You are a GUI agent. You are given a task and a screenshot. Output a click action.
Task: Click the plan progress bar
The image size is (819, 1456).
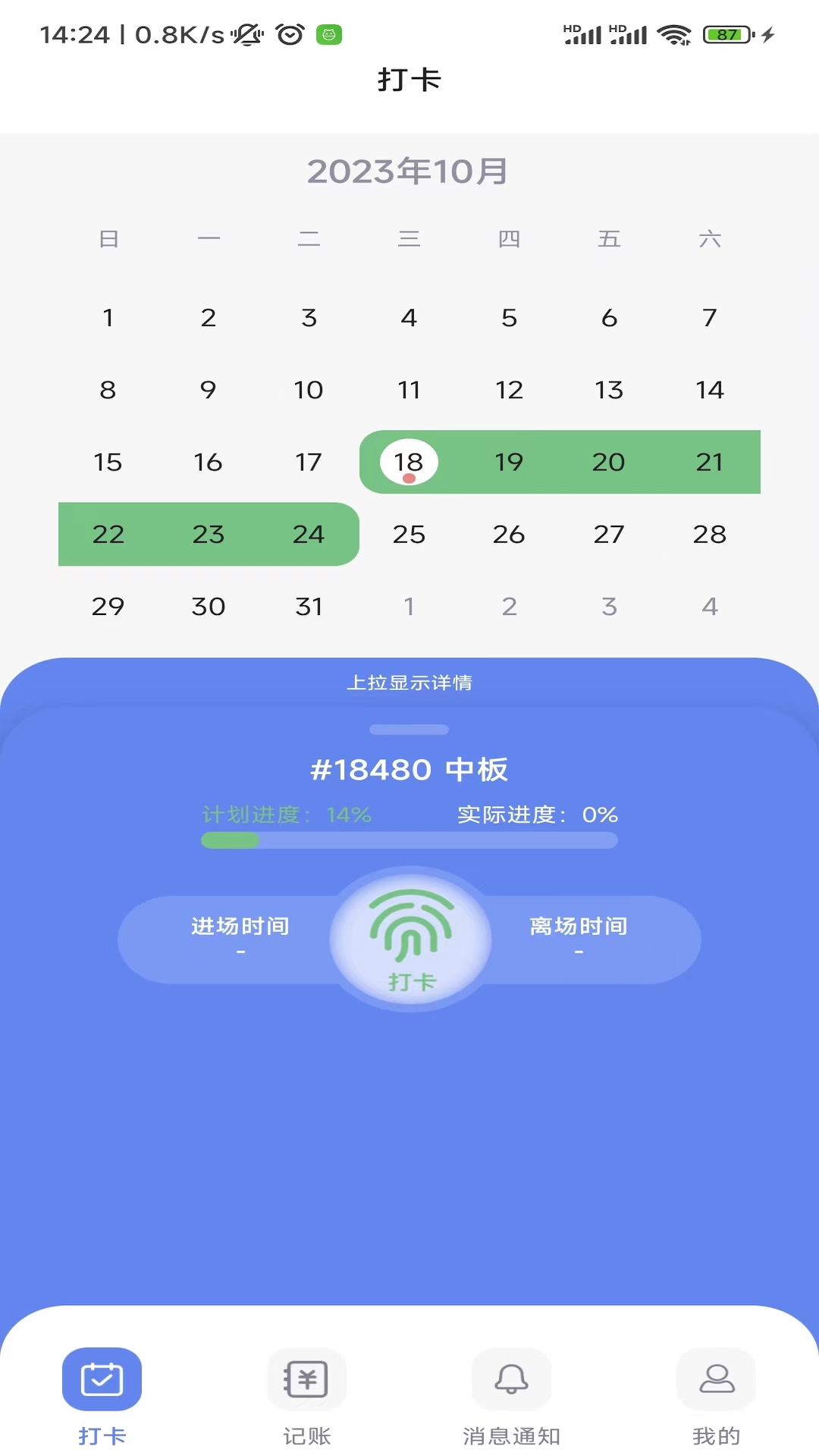tap(409, 840)
